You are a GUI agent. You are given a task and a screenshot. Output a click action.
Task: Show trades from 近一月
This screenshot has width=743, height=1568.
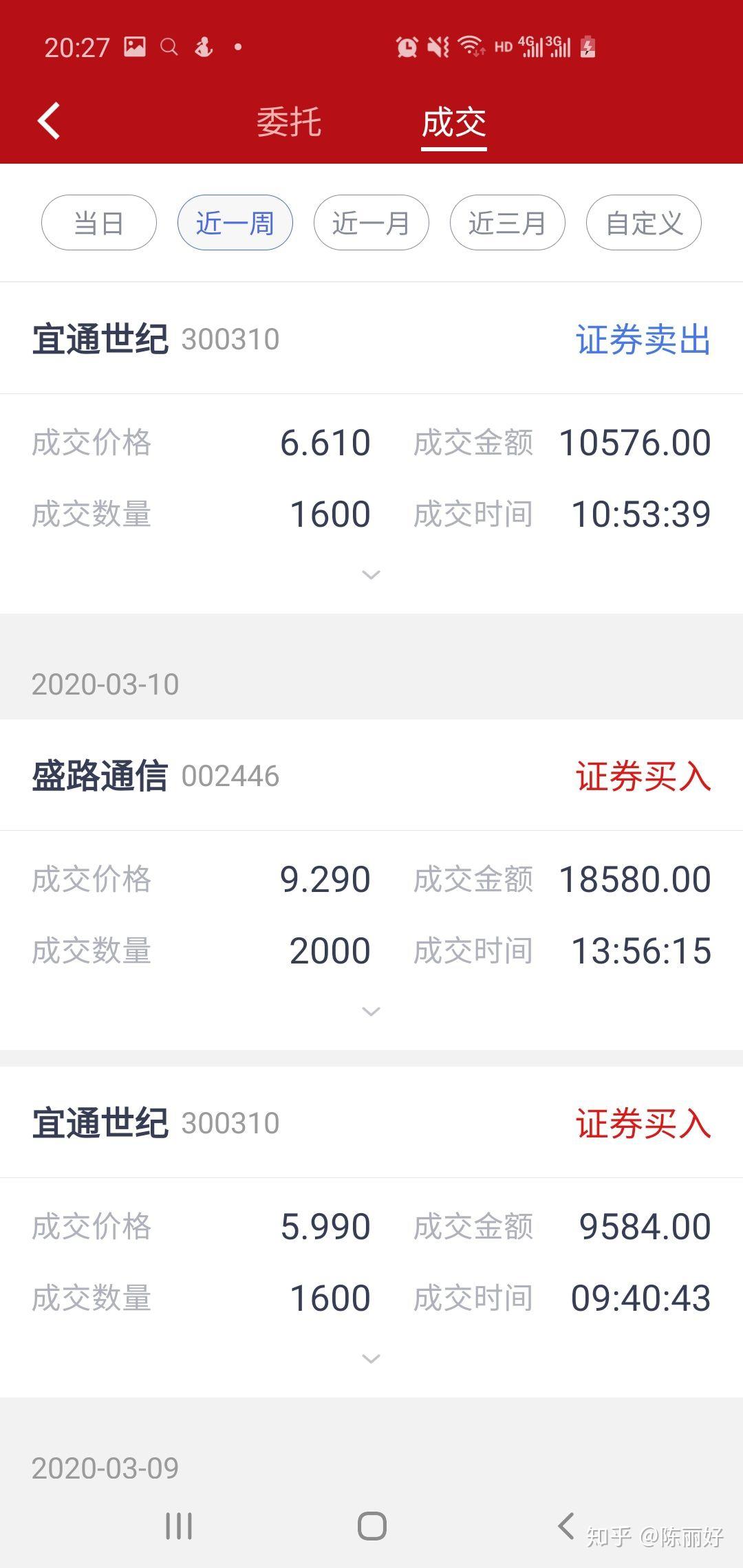371,223
